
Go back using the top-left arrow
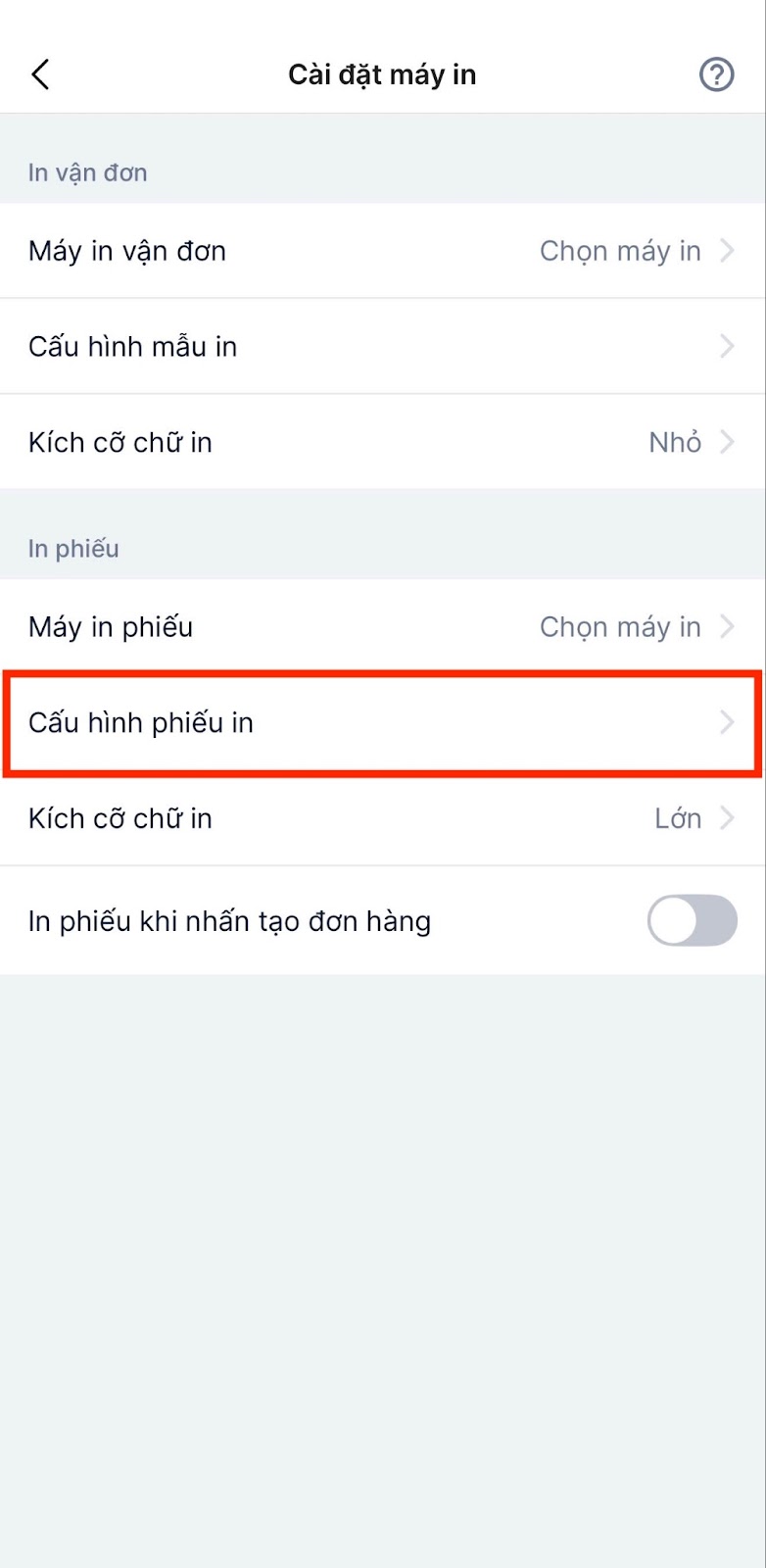[x=40, y=74]
